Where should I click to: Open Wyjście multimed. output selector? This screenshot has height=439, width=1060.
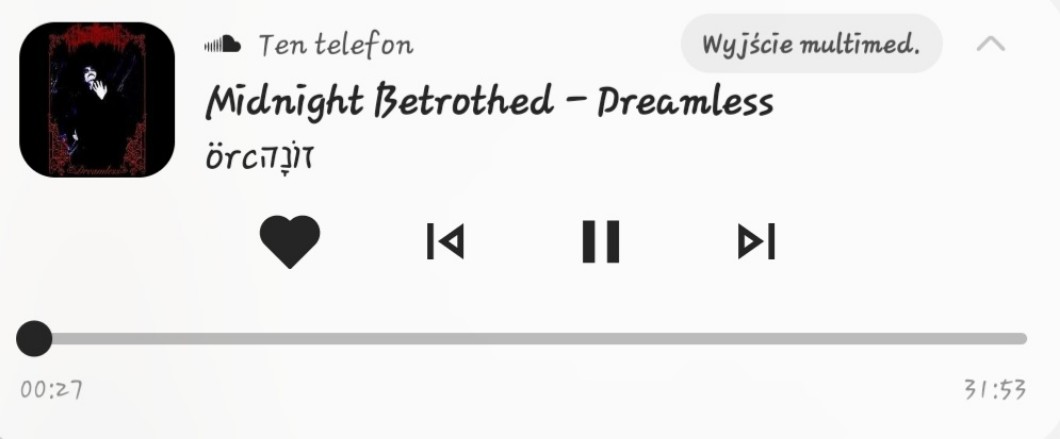[811, 44]
